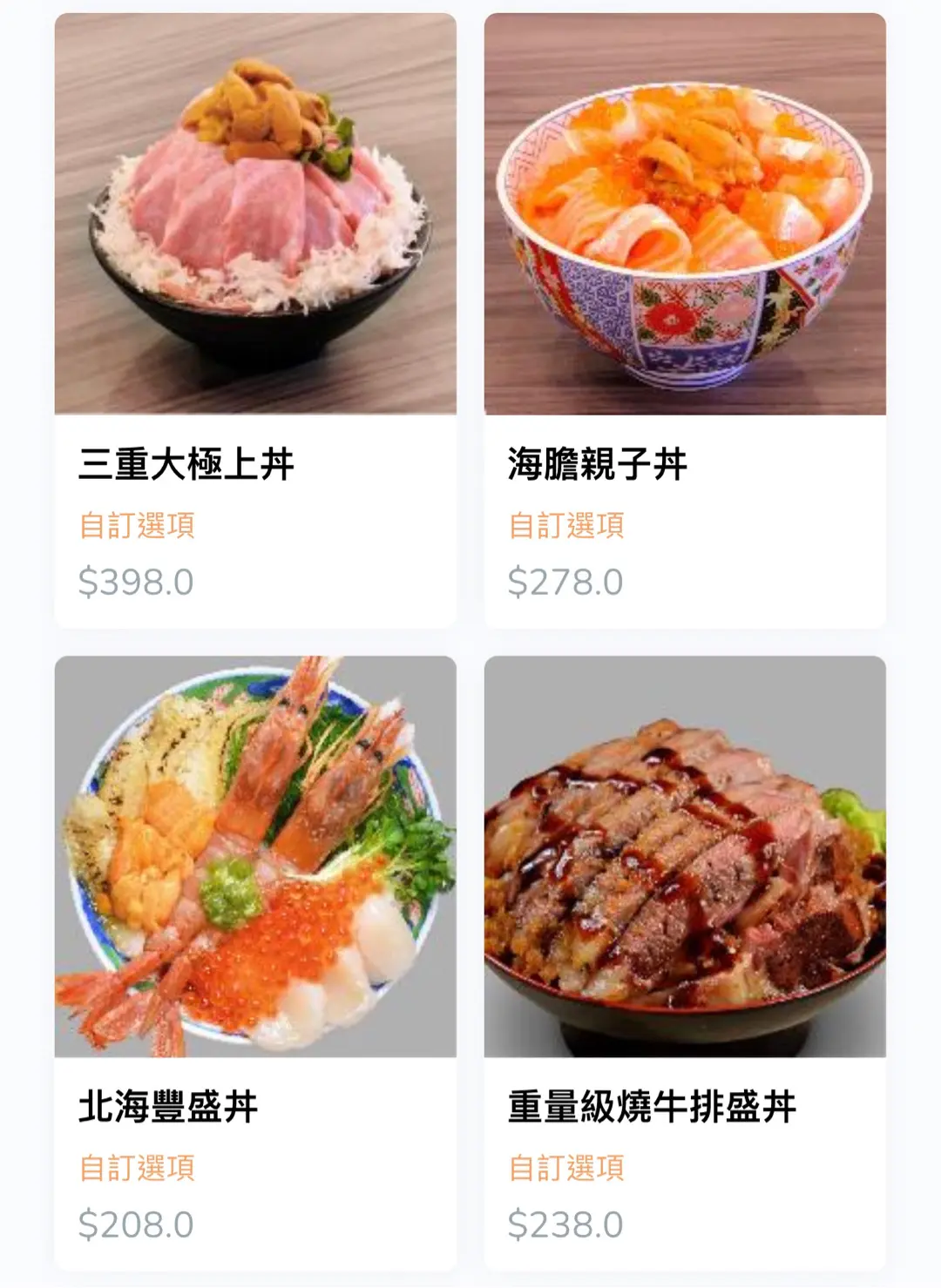Image resolution: width=941 pixels, height=1288 pixels.
Task: Select the 海膽親子丼 dish card
Action: (685, 320)
